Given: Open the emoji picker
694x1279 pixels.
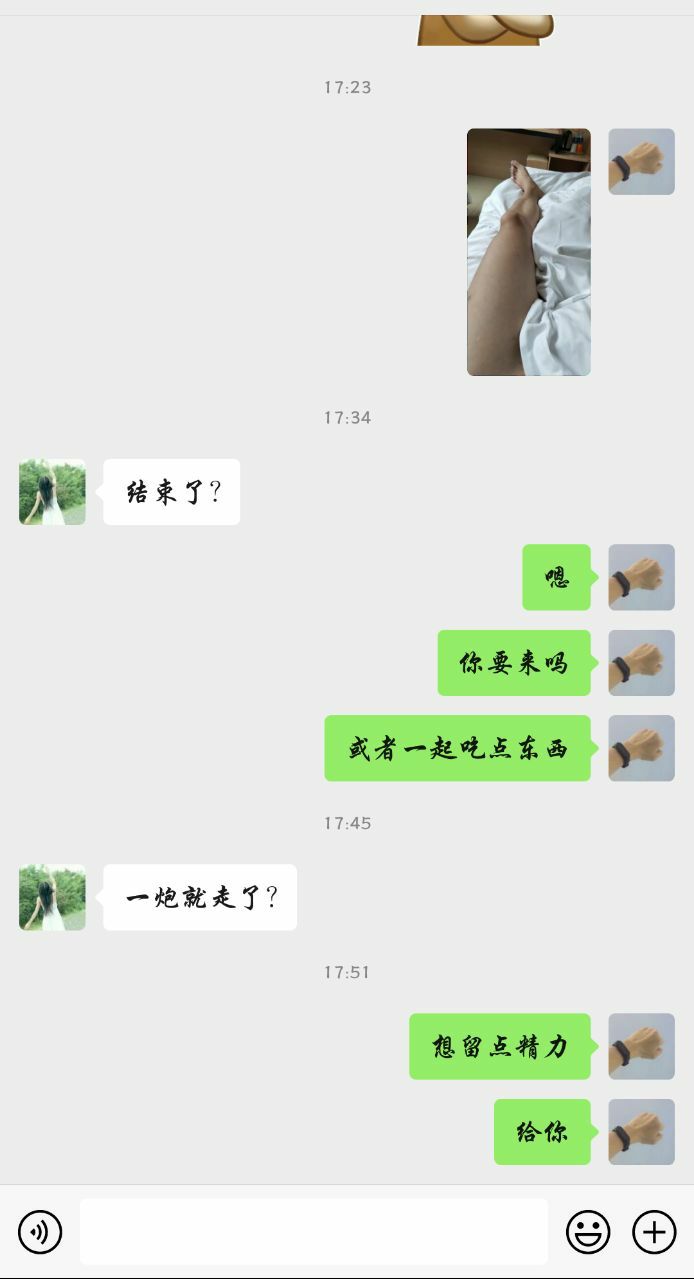Looking at the screenshot, I should coord(588,1232).
